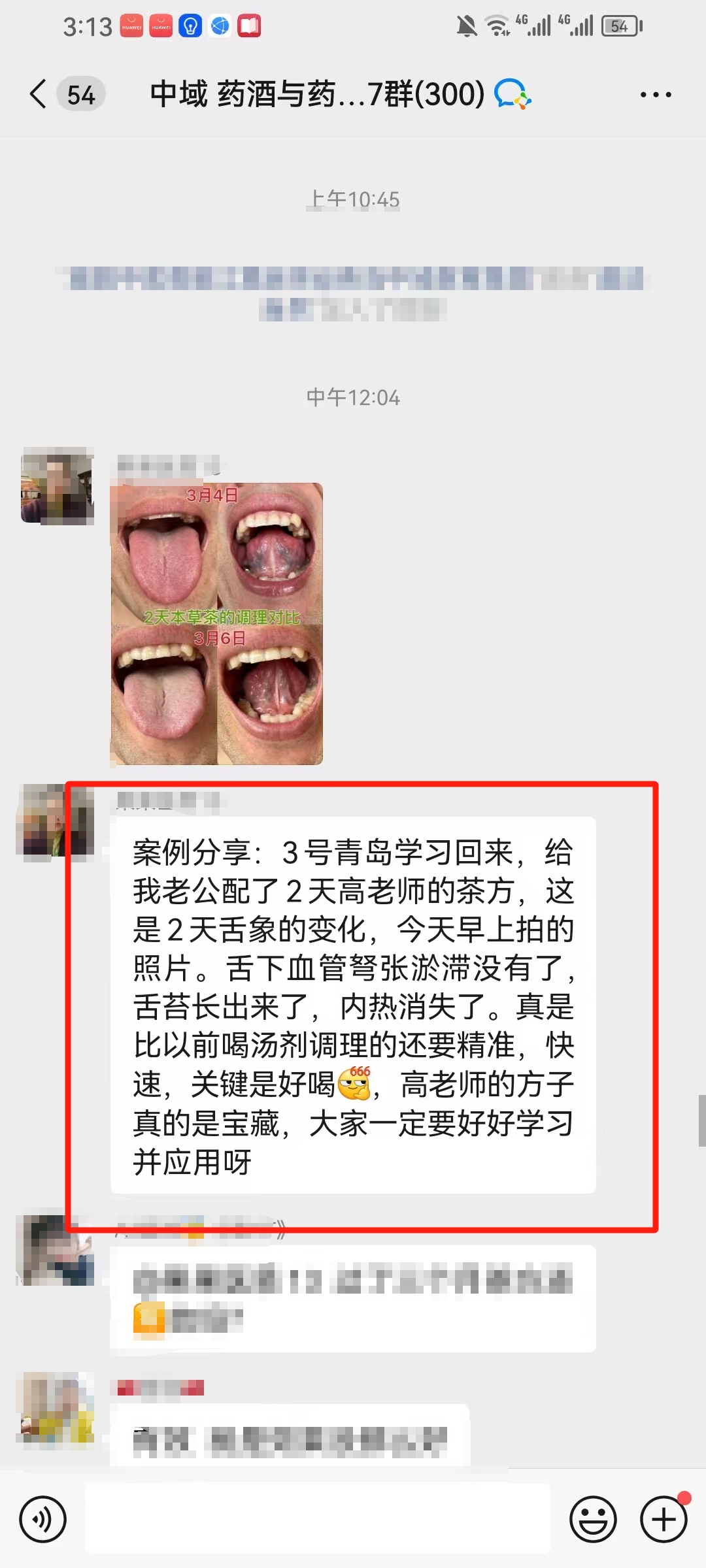Open the group chat overflow menu

[x=655, y=95]
